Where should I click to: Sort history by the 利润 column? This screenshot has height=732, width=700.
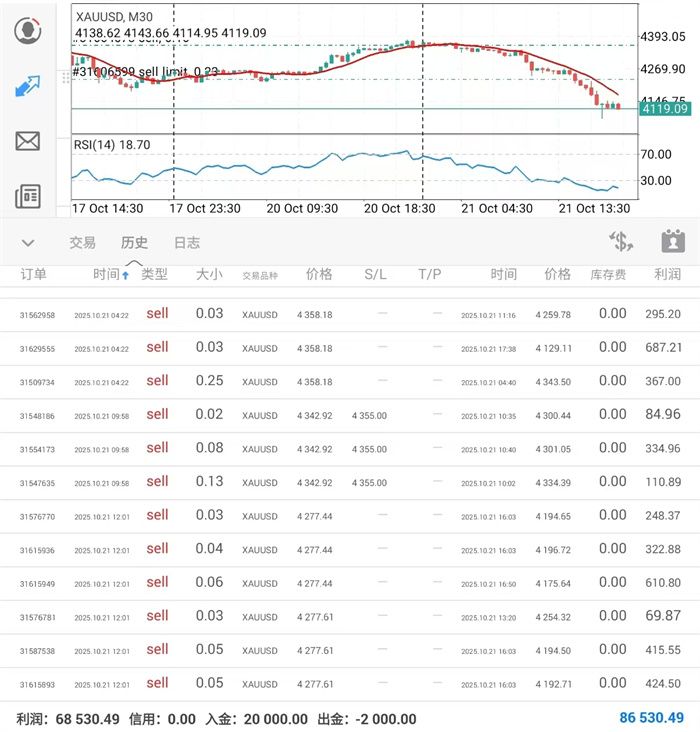pos(666,274)
